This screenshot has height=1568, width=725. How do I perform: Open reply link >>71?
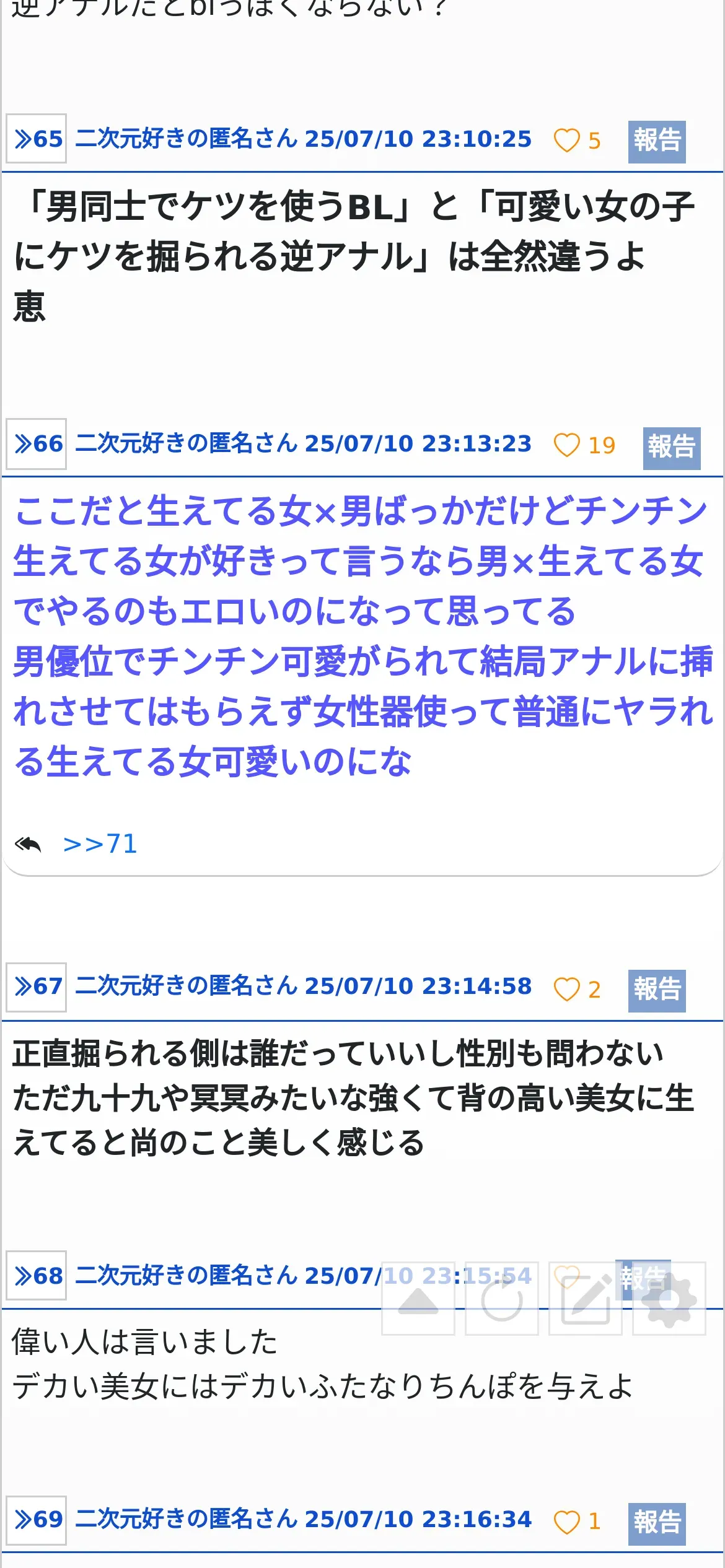[x=100, y=844]
